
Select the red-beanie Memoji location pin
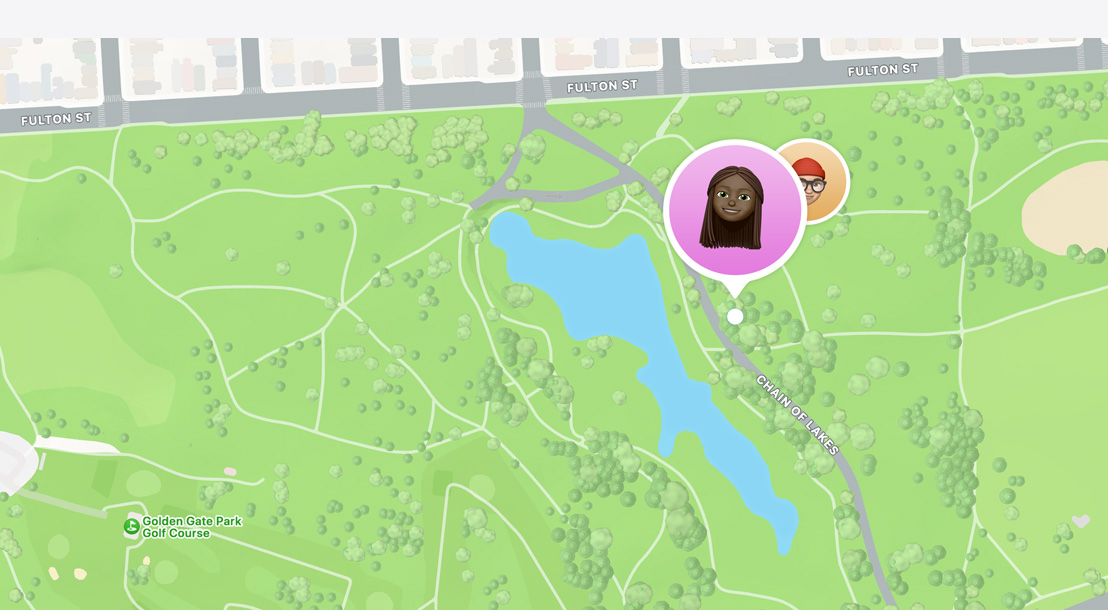(x=824, y=180)
